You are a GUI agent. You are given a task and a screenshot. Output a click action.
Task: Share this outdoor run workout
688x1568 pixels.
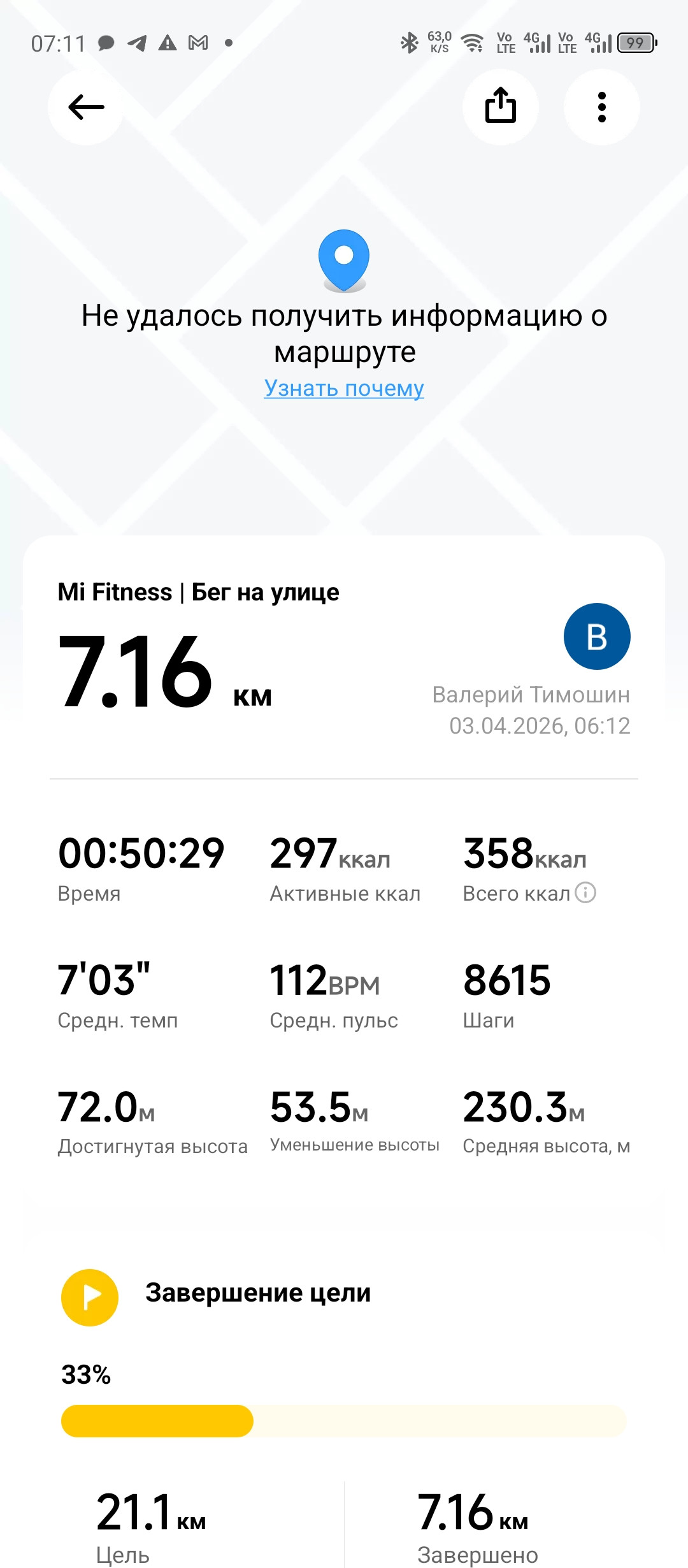pos(501,106)
